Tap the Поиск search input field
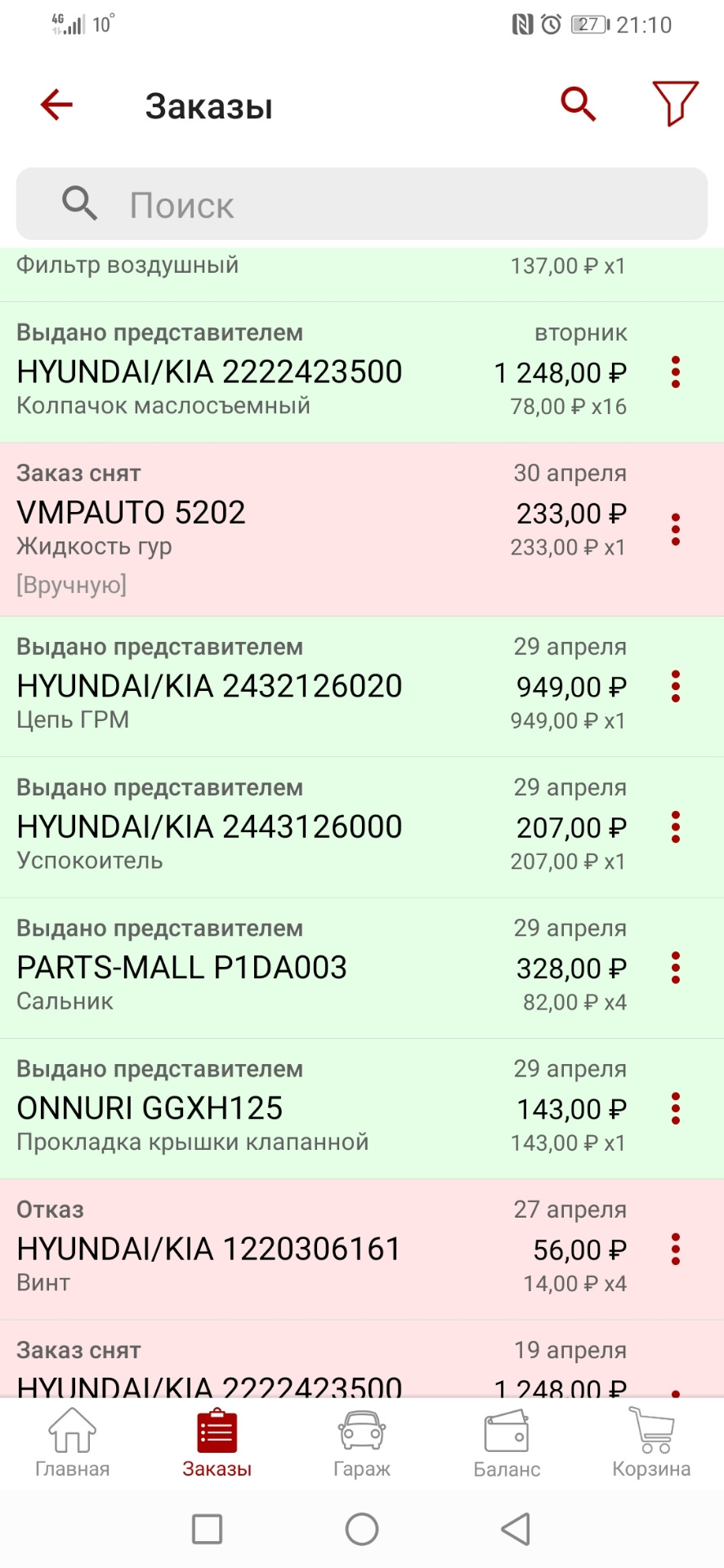The height and width of the screenshot is (1568, 724). coord(362,204)
